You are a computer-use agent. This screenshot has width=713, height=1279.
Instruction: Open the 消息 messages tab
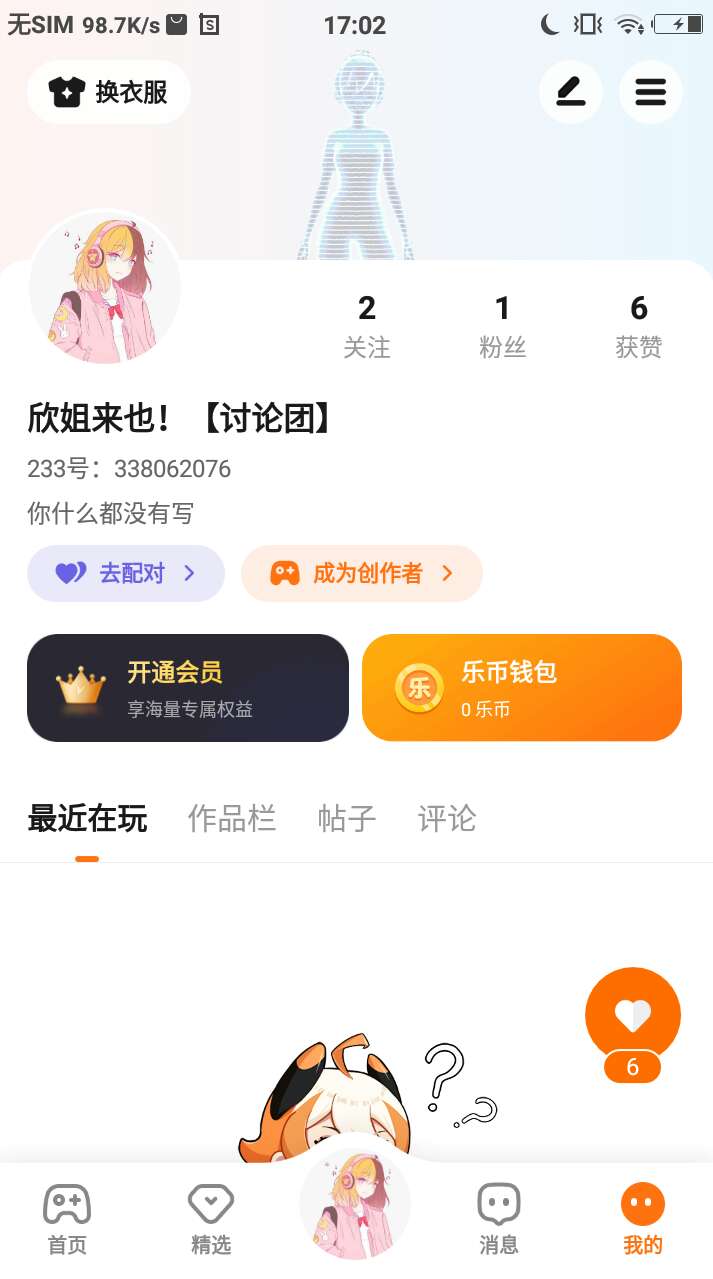498,1218
